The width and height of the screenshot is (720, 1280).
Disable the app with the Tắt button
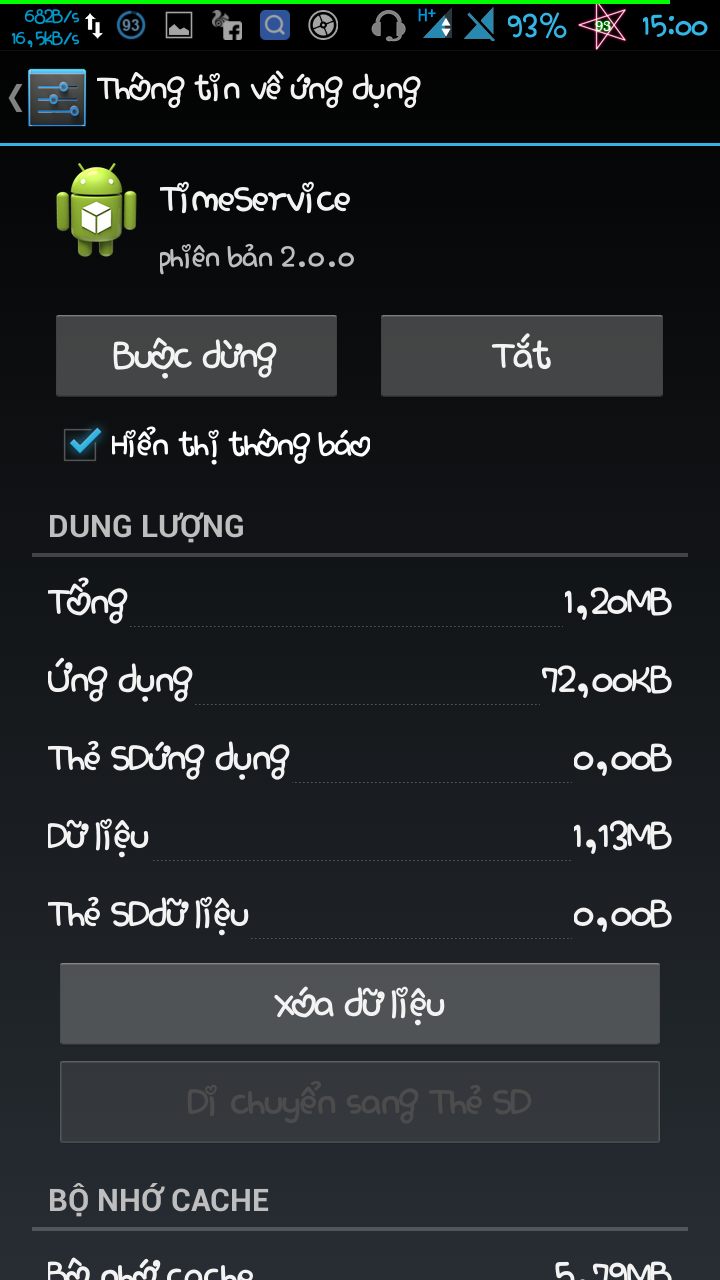click(521, 356)
